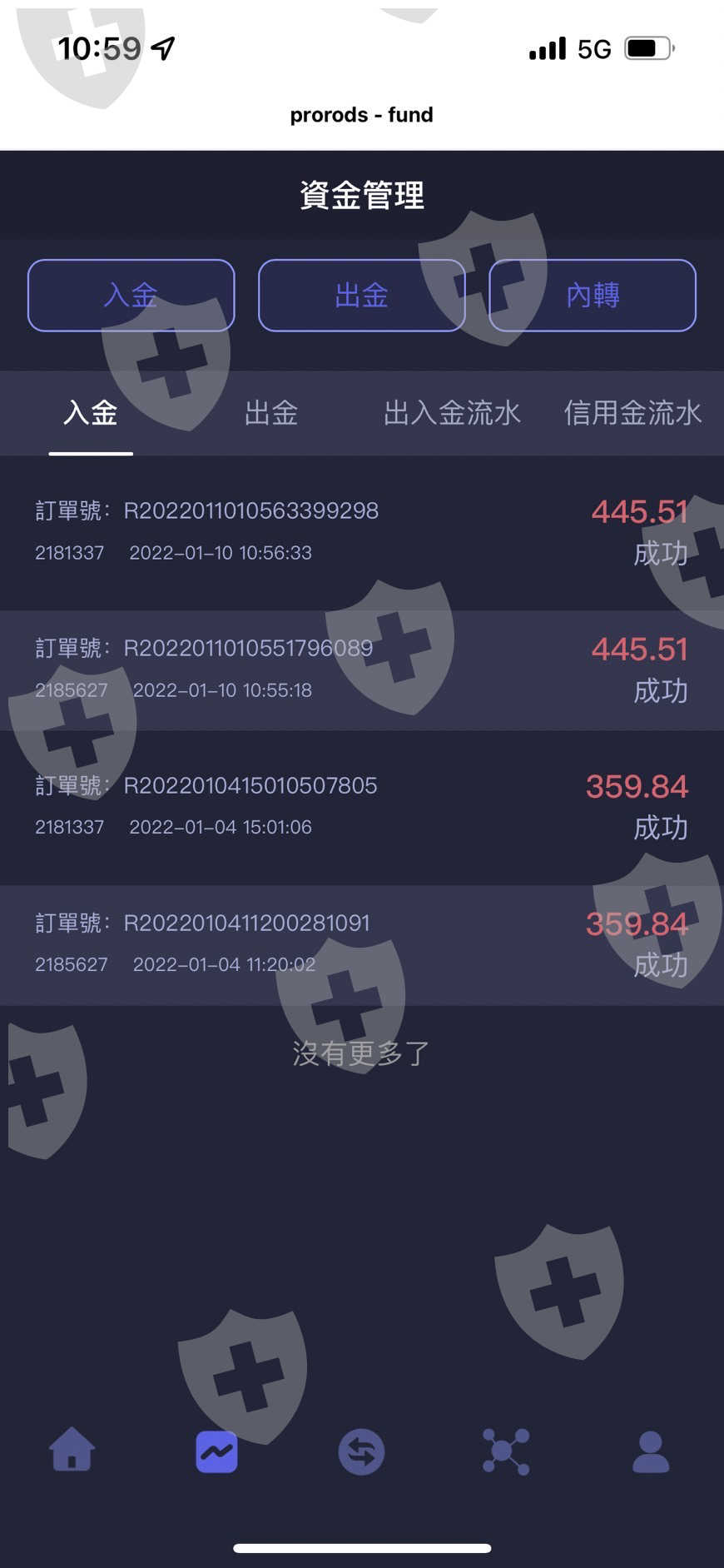Open order R2022011010563399298
Screen dimensions: 724x1568
click(x=362, y=531)
